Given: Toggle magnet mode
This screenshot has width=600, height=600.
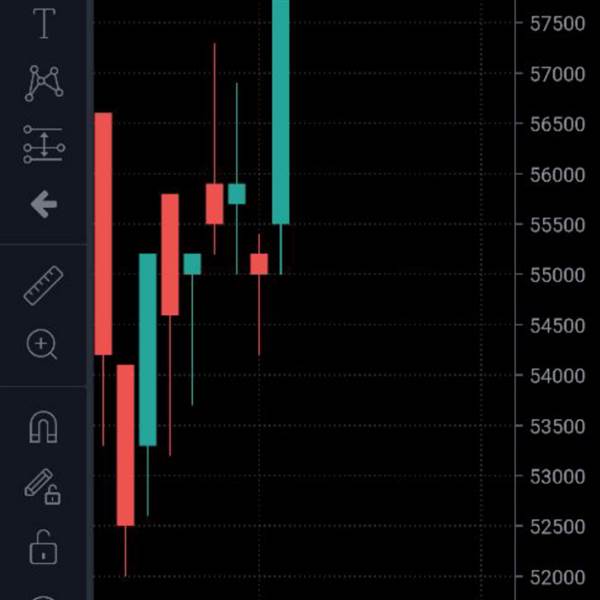Looking at the screenshot, I should 44,427.
